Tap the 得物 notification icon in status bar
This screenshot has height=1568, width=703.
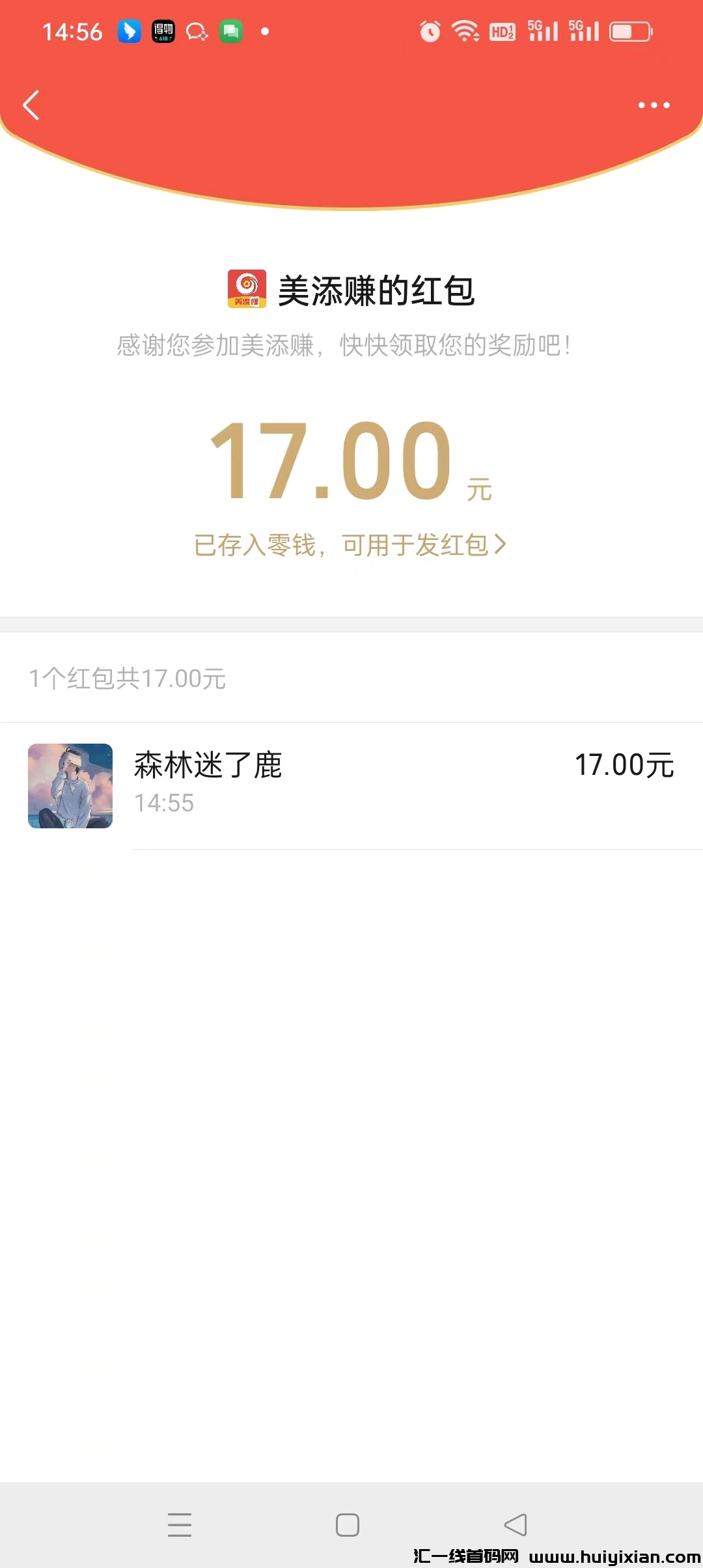point(163,31)
